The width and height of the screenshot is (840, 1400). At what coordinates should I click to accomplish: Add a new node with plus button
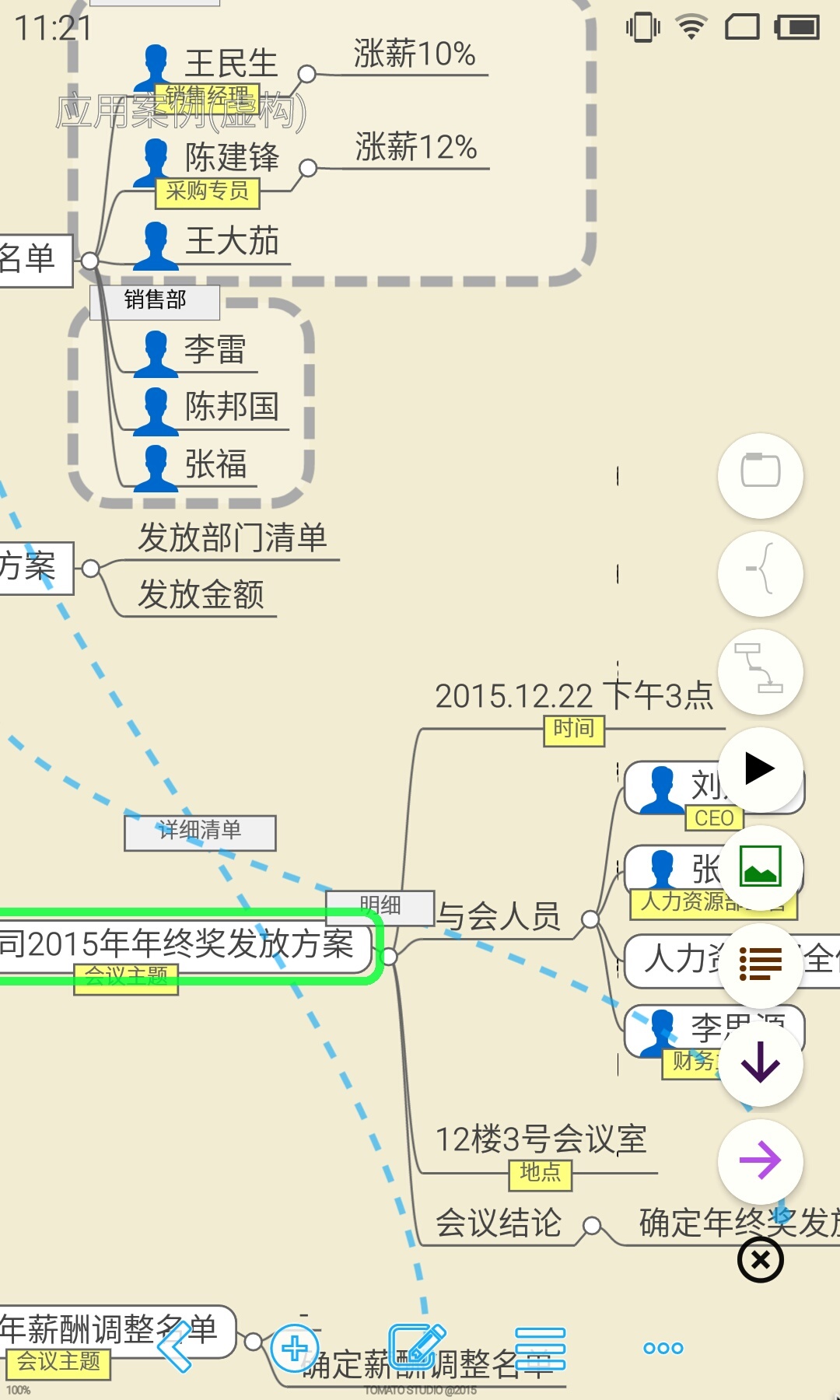[295, 1348]
